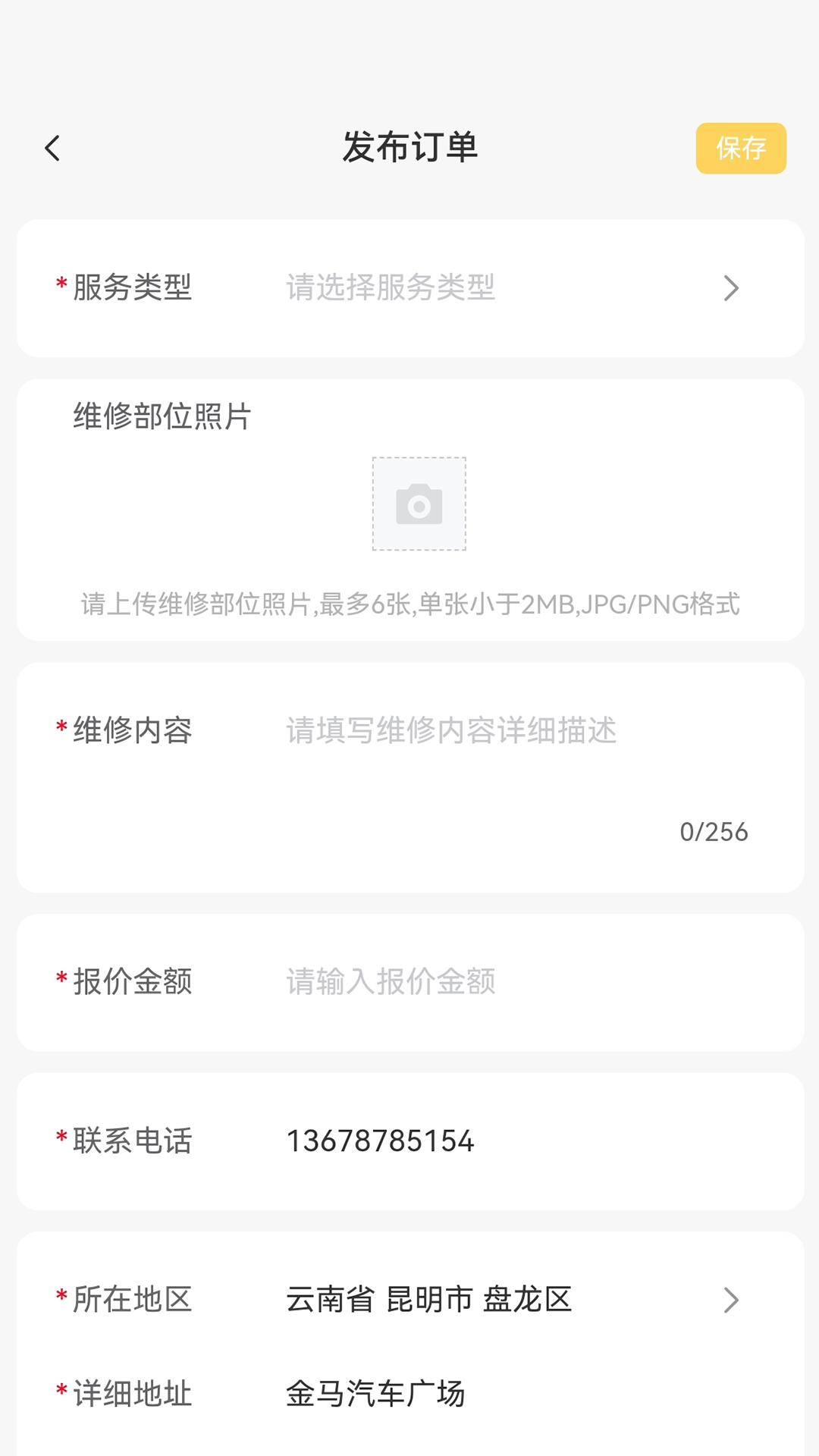
Task: Save the order with 保存 button
Action: (740, 149)
